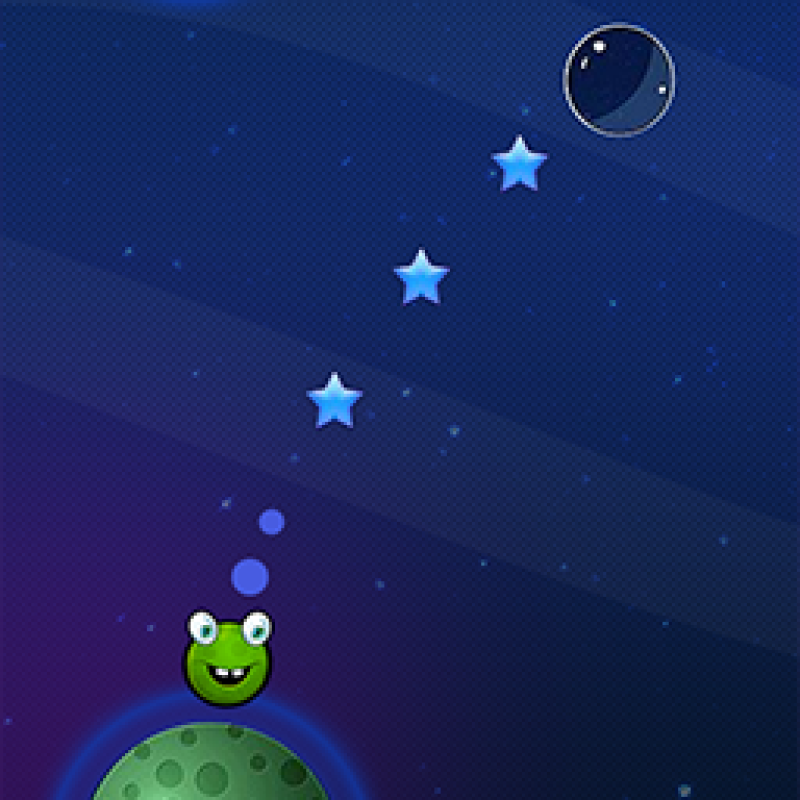Tap the dark bubble planet target
800x800 pixels.
pyautogui.click(x=619, y=80)
